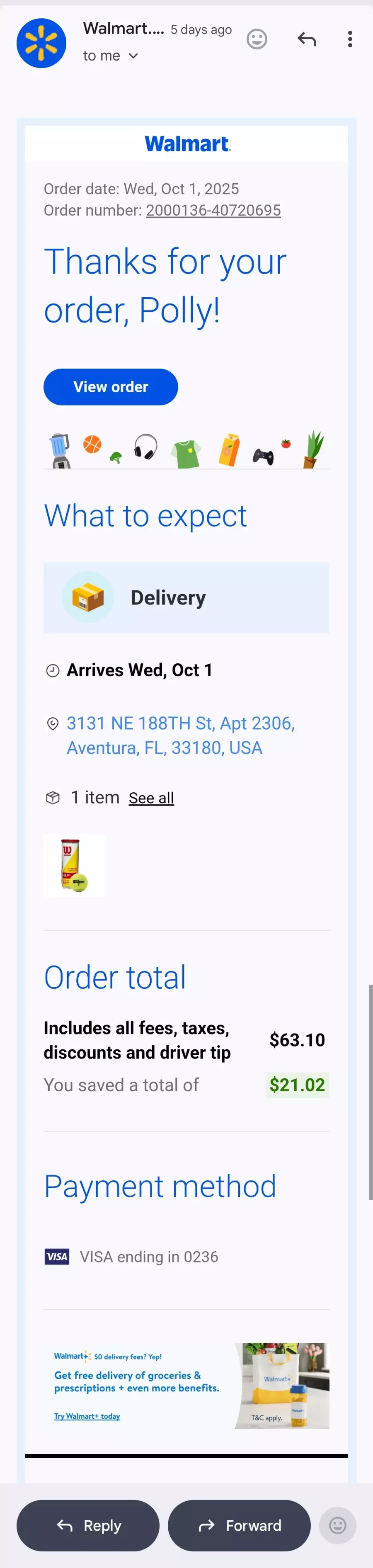Open the Aventura delivery address link
The height and width of the screenshot is (1568, 373).
[180, 735]
